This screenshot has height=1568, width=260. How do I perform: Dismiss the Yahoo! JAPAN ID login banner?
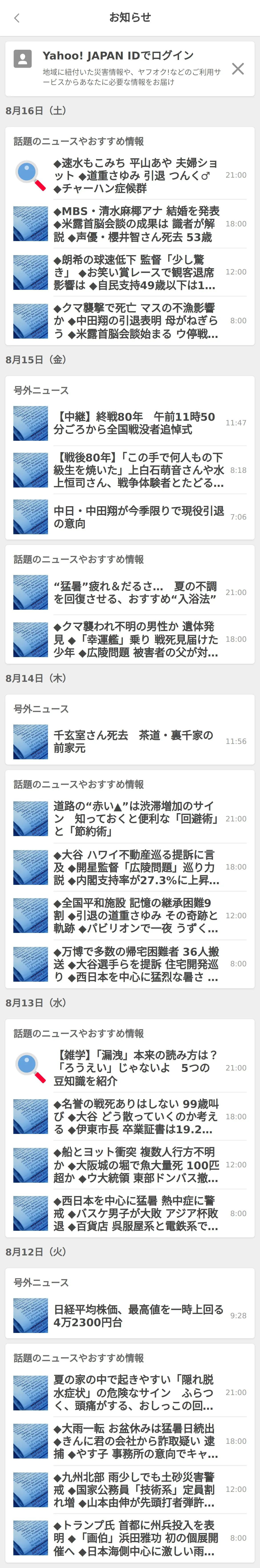point(238,69)
